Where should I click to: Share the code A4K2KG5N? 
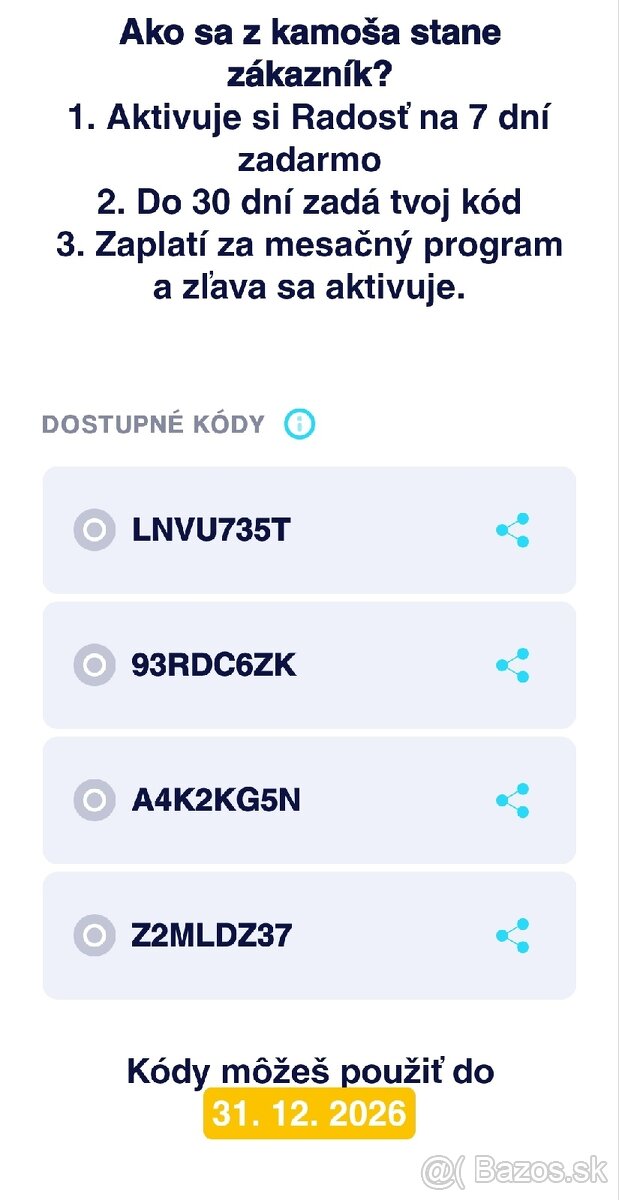click(513, 800)
